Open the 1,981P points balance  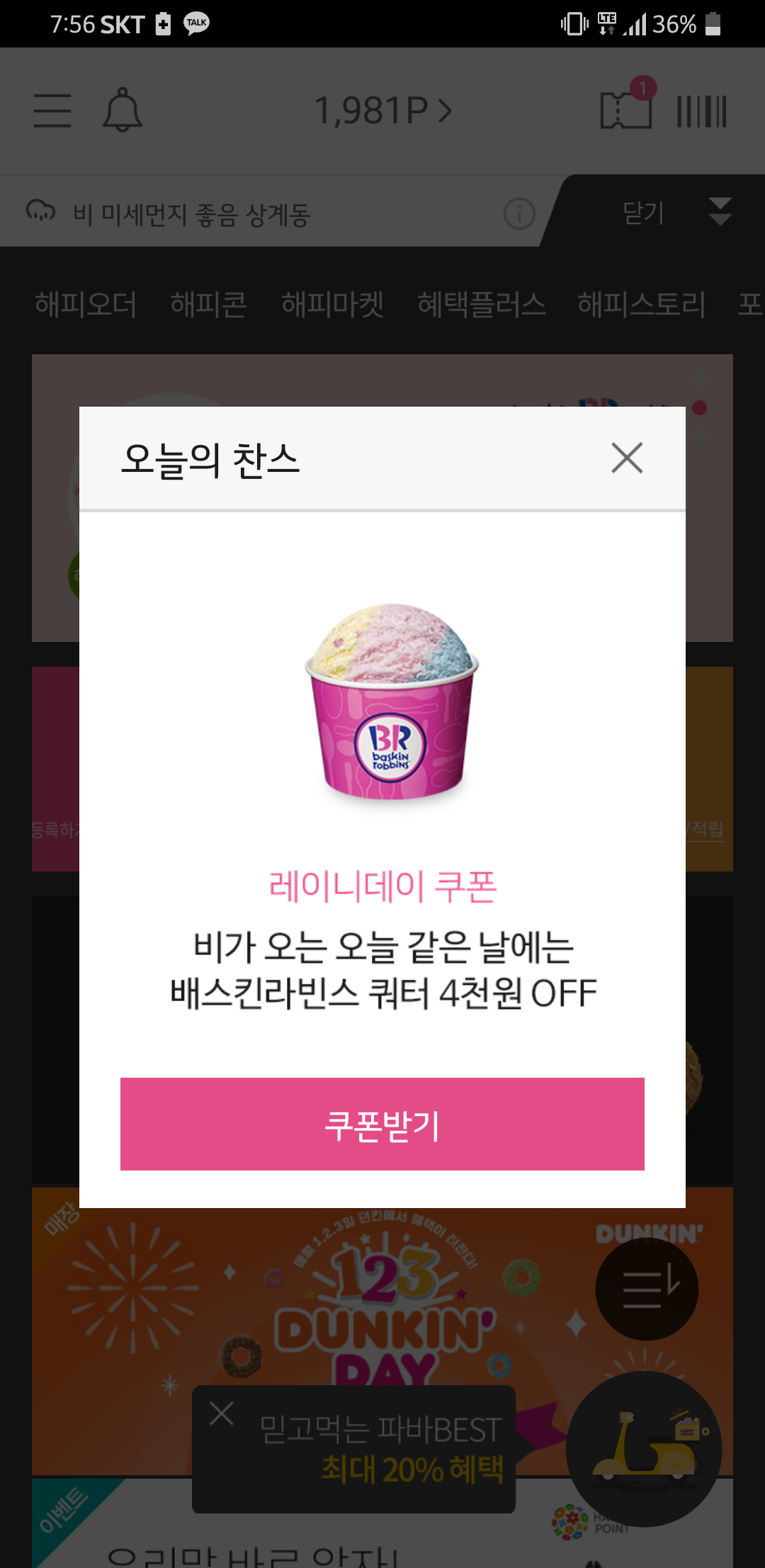(382, 111)
